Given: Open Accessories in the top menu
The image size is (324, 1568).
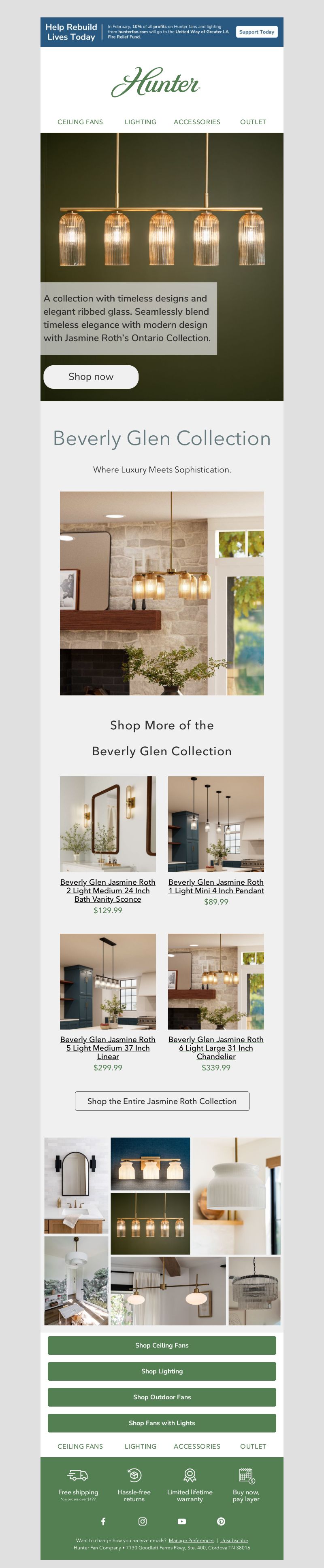Looking at the screenshot, I should pos(197,122).
